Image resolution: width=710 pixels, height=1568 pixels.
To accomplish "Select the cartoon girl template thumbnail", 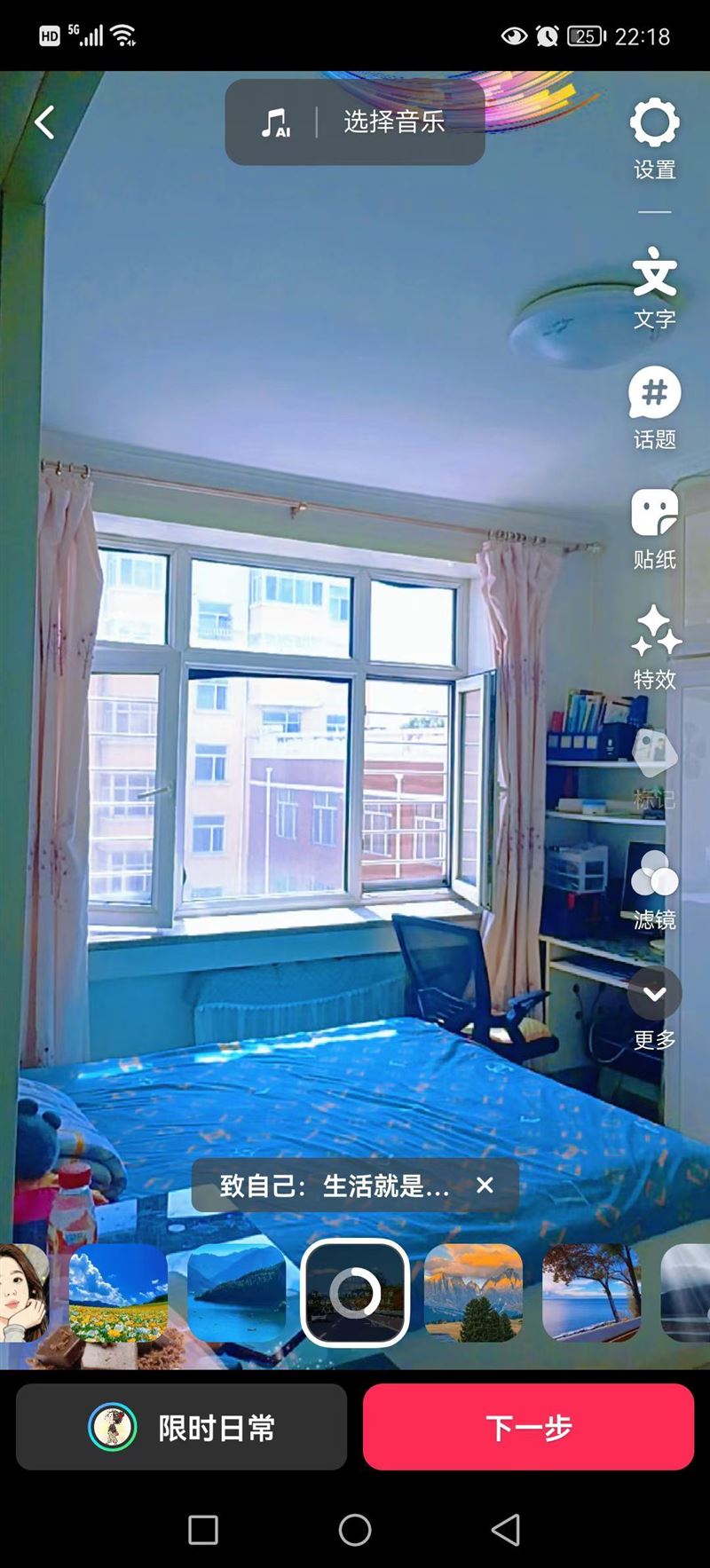I will coord(24,1293).
